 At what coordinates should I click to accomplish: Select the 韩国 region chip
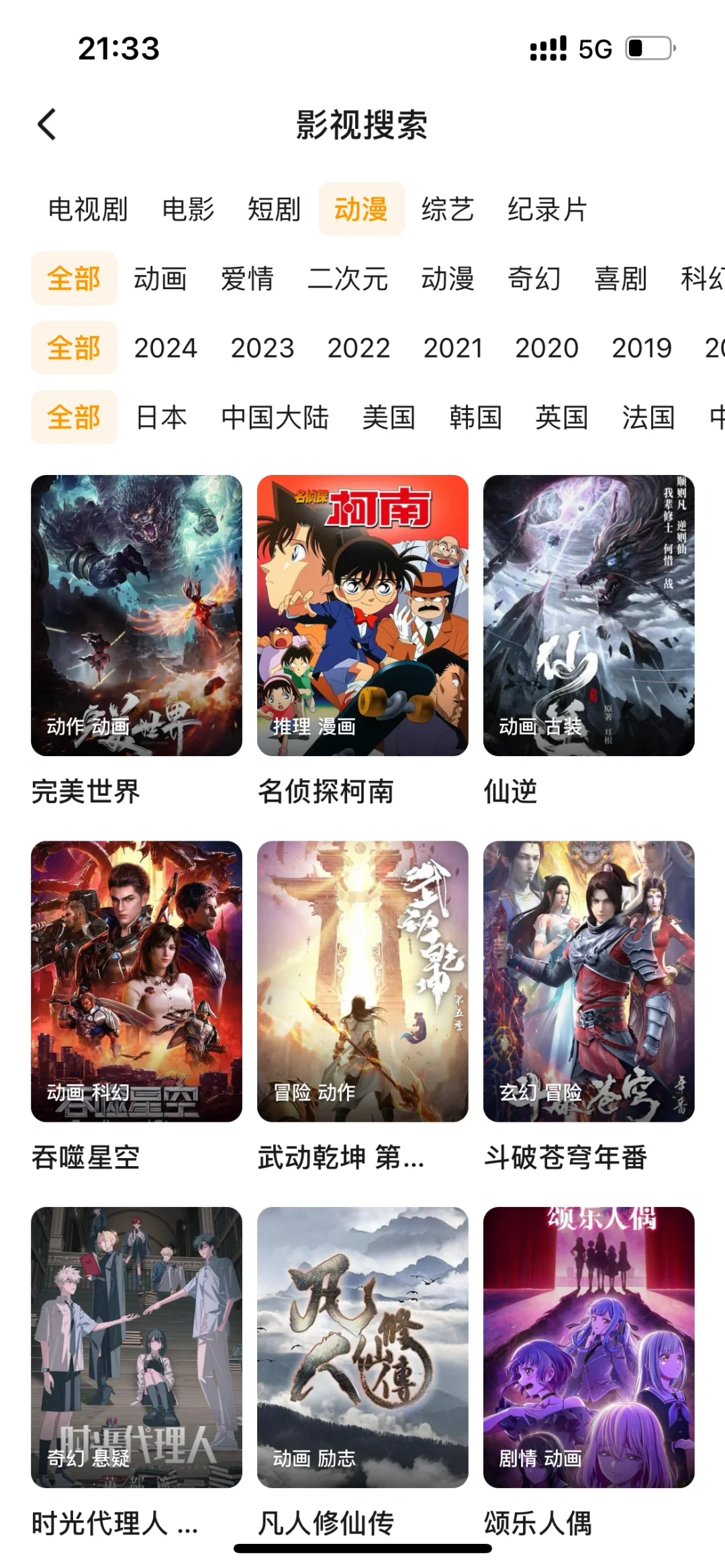pyautogui.click(x=475, y=417)
